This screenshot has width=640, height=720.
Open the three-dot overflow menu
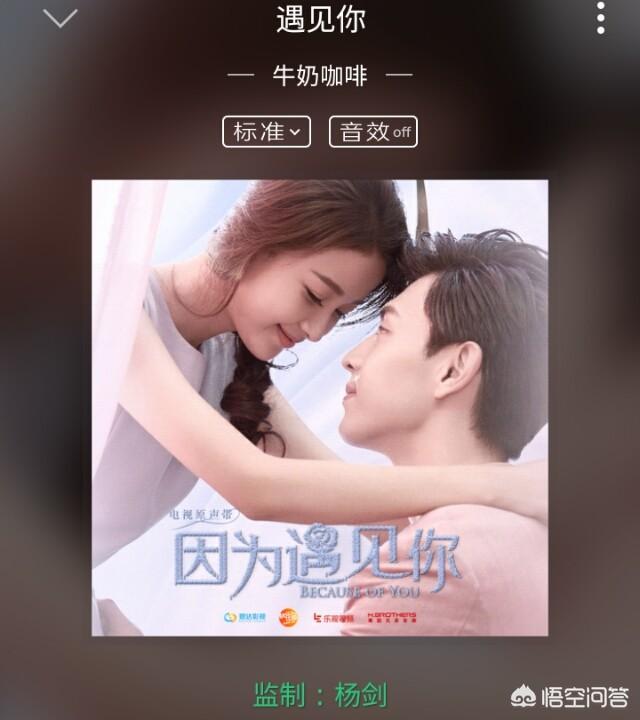(600, 17)
